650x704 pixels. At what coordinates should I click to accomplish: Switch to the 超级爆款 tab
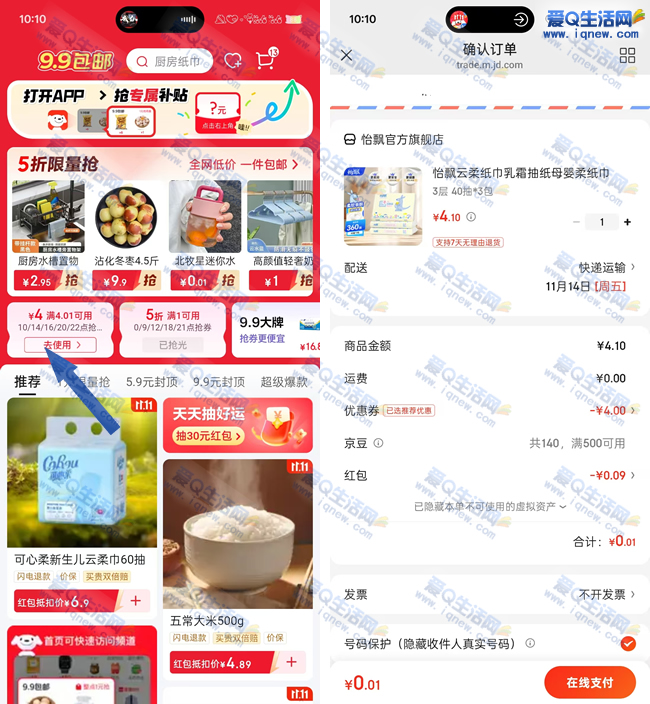click(x=284, y=382)
